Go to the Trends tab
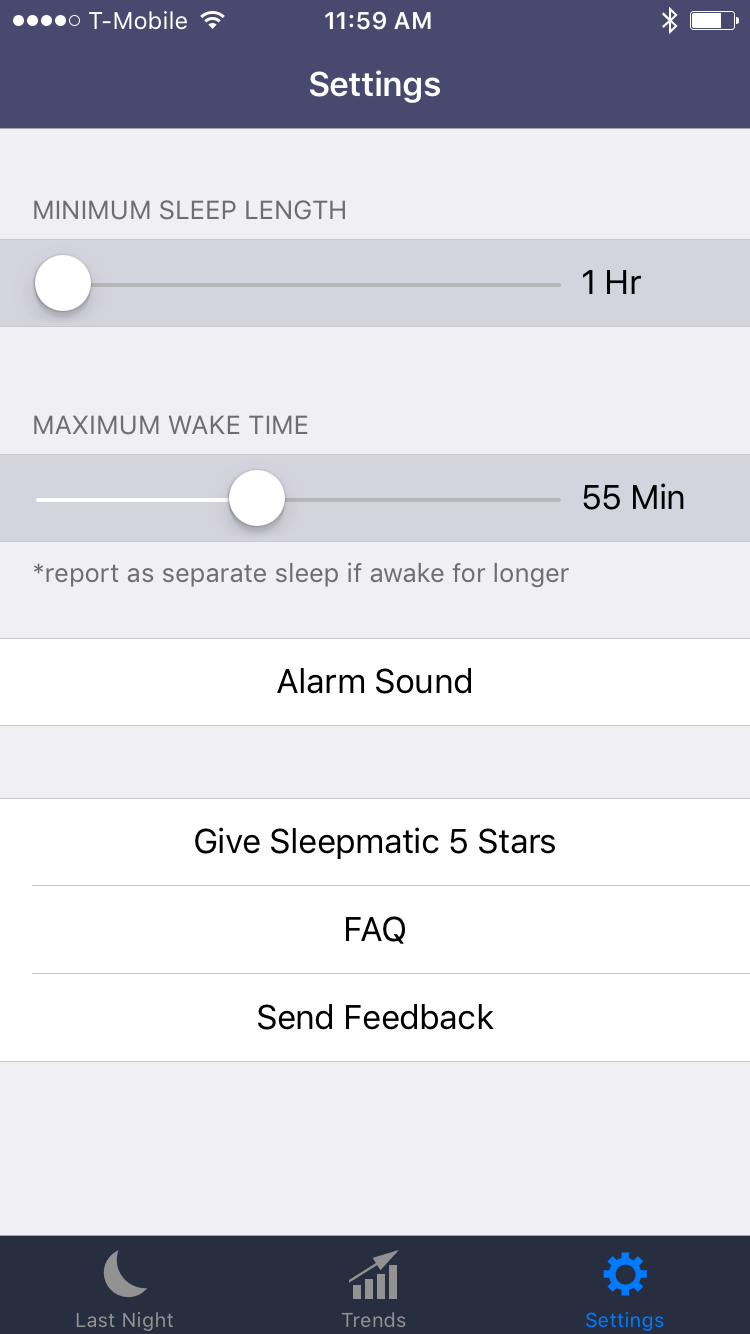Screen dimensions: 750x1334 pyautogui.click(x=374, y=1288)
